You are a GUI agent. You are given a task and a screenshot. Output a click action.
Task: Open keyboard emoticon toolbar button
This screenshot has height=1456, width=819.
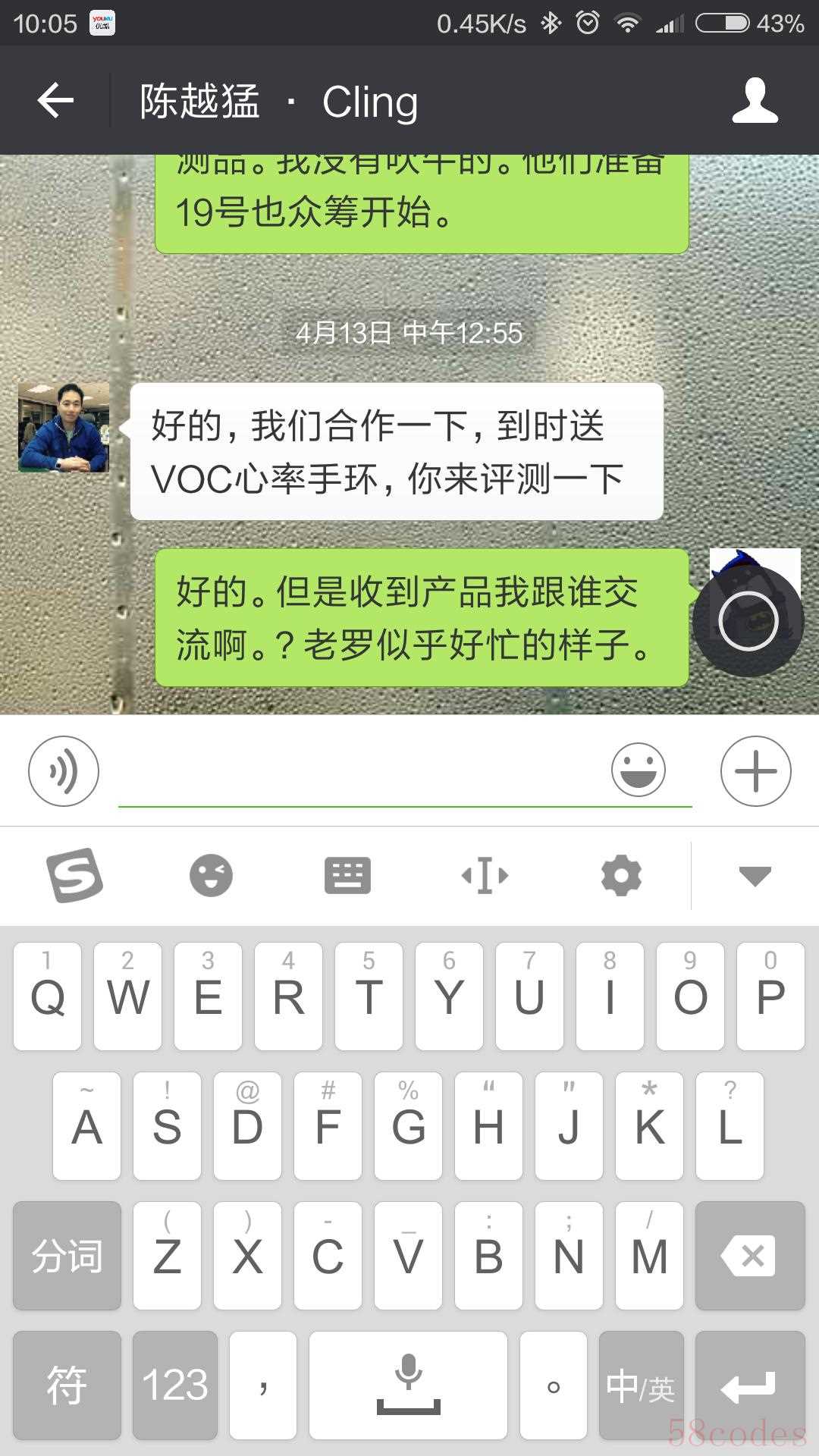211,876
